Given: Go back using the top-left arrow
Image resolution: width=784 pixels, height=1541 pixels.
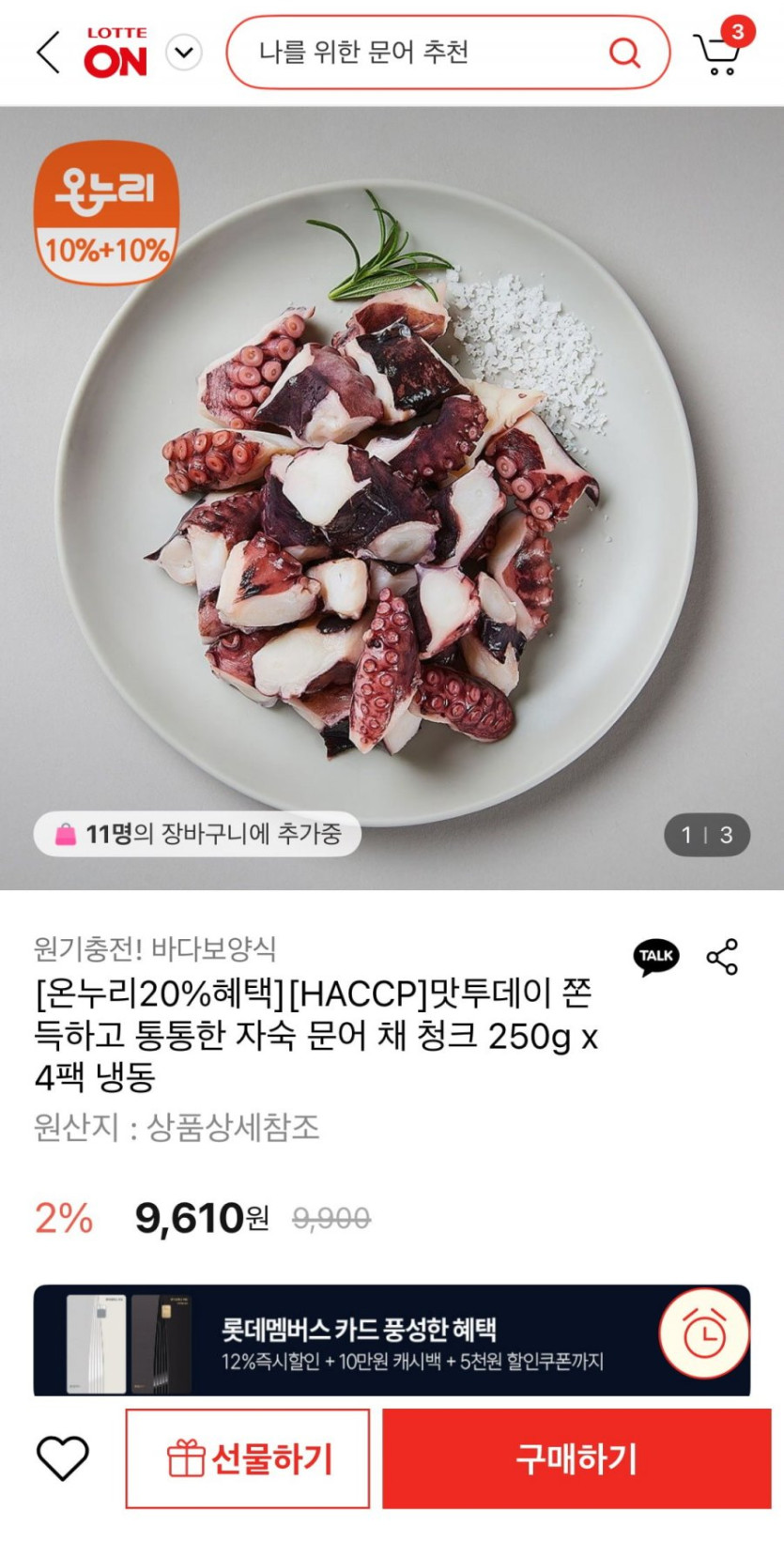Looking at the screenshot, I should [x=48, y=53].
